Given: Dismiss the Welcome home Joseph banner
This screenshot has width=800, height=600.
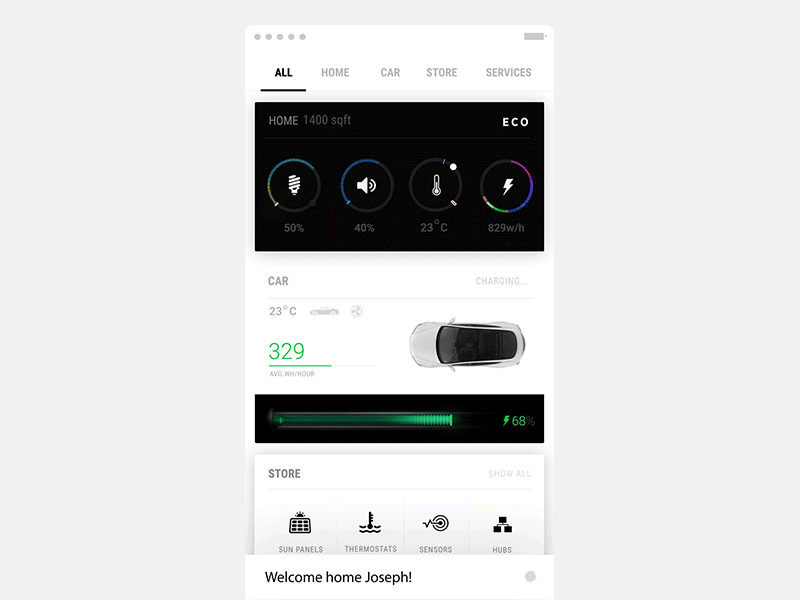Looking at the screenshot, I should pos(530,576).
